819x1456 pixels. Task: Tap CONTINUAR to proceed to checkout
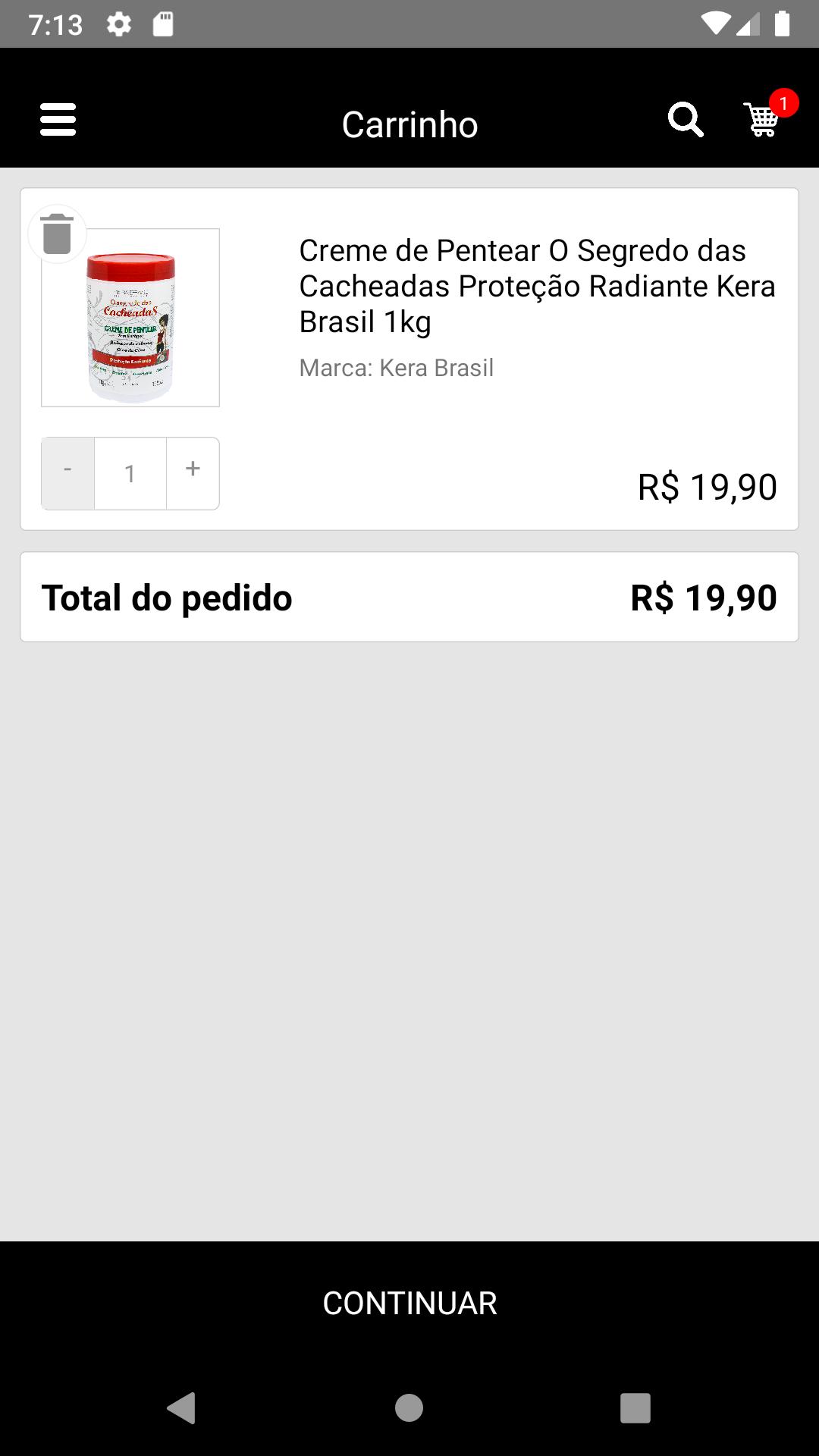pos(409,1303)
